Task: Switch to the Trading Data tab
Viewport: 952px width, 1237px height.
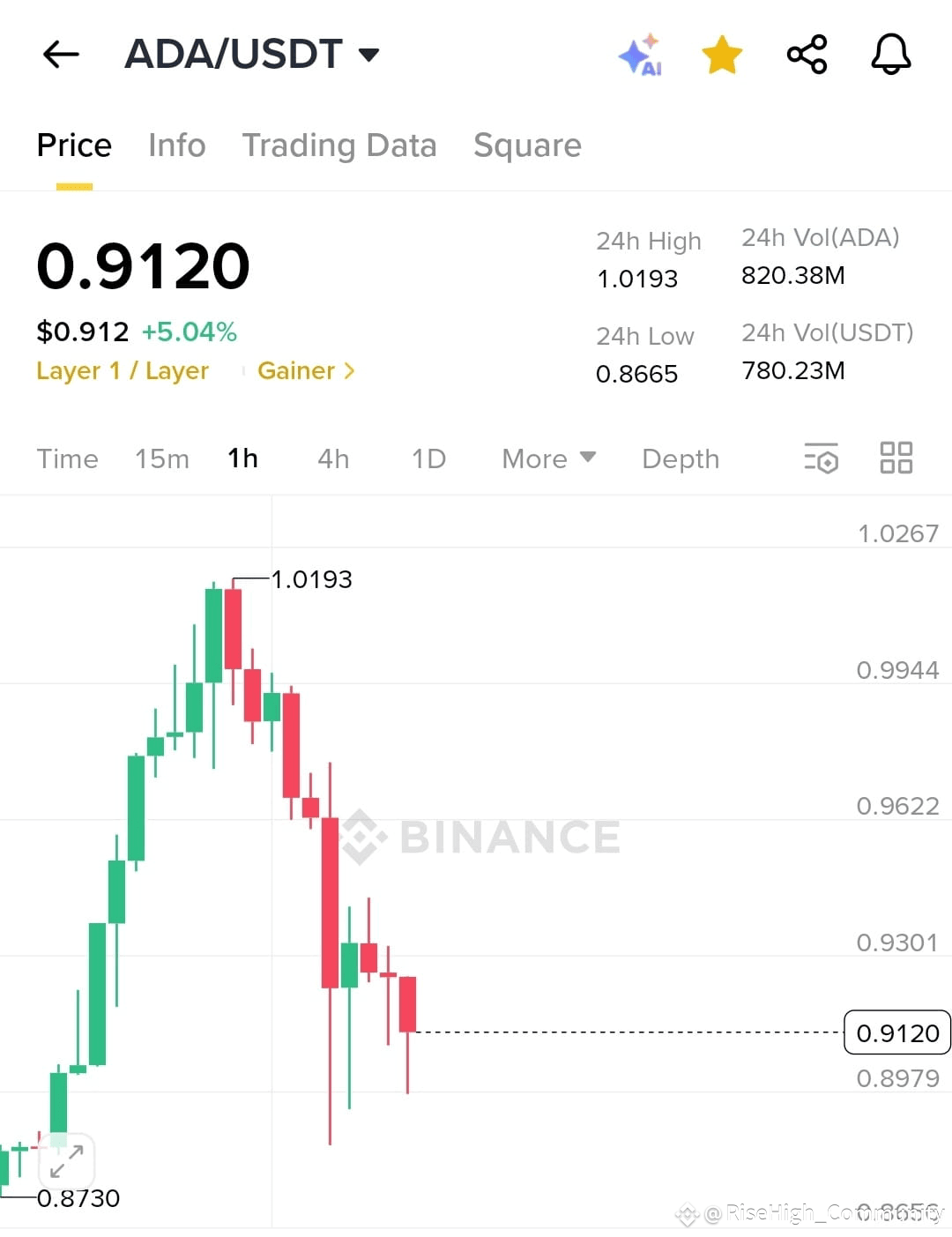Action: tap(340, 145)
